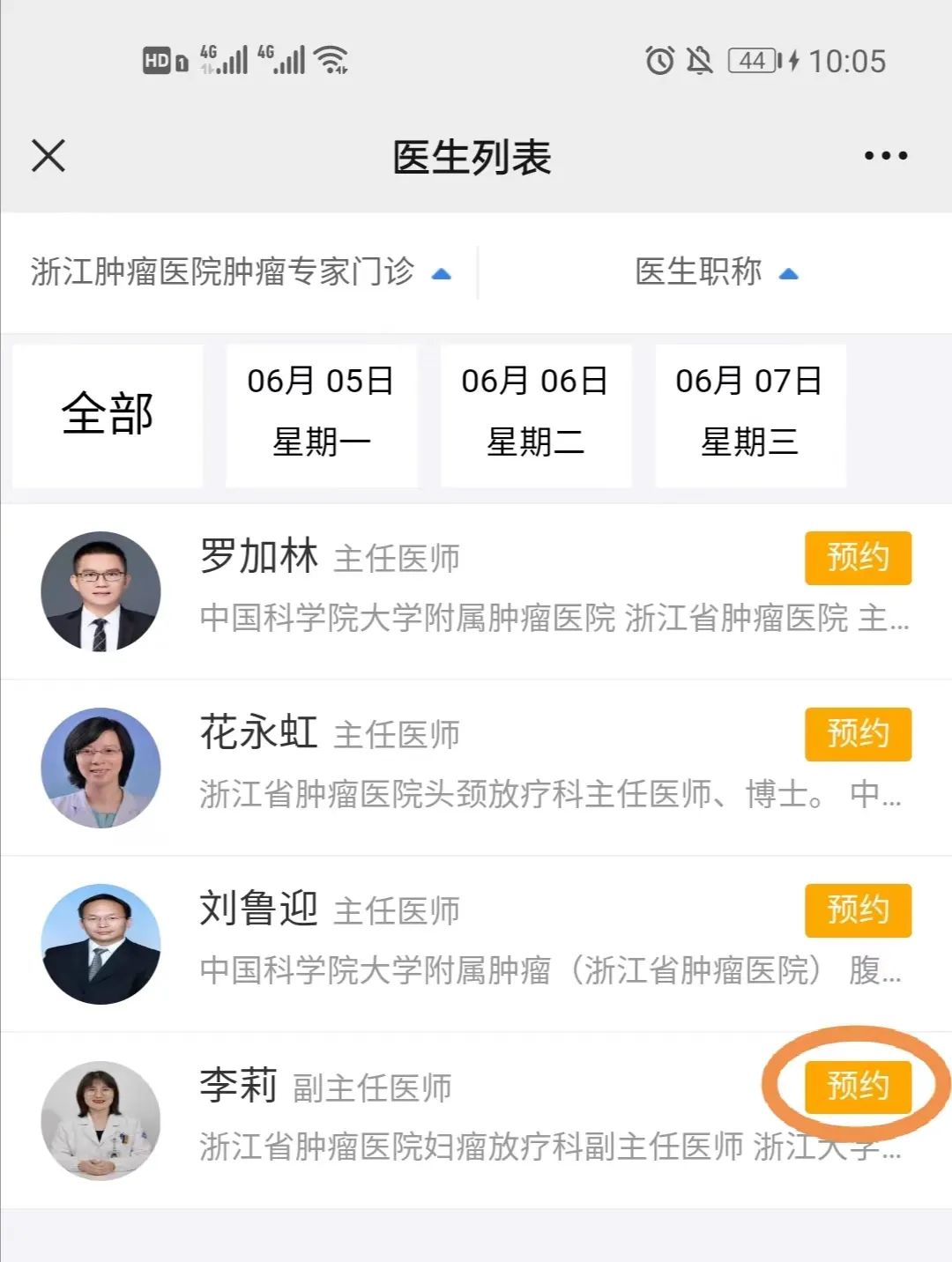The height and width of the screenshot is (1262, 952).
Task: Open the three-dot overflow menu
Action: pyautogui.click(x=885, y=156)
